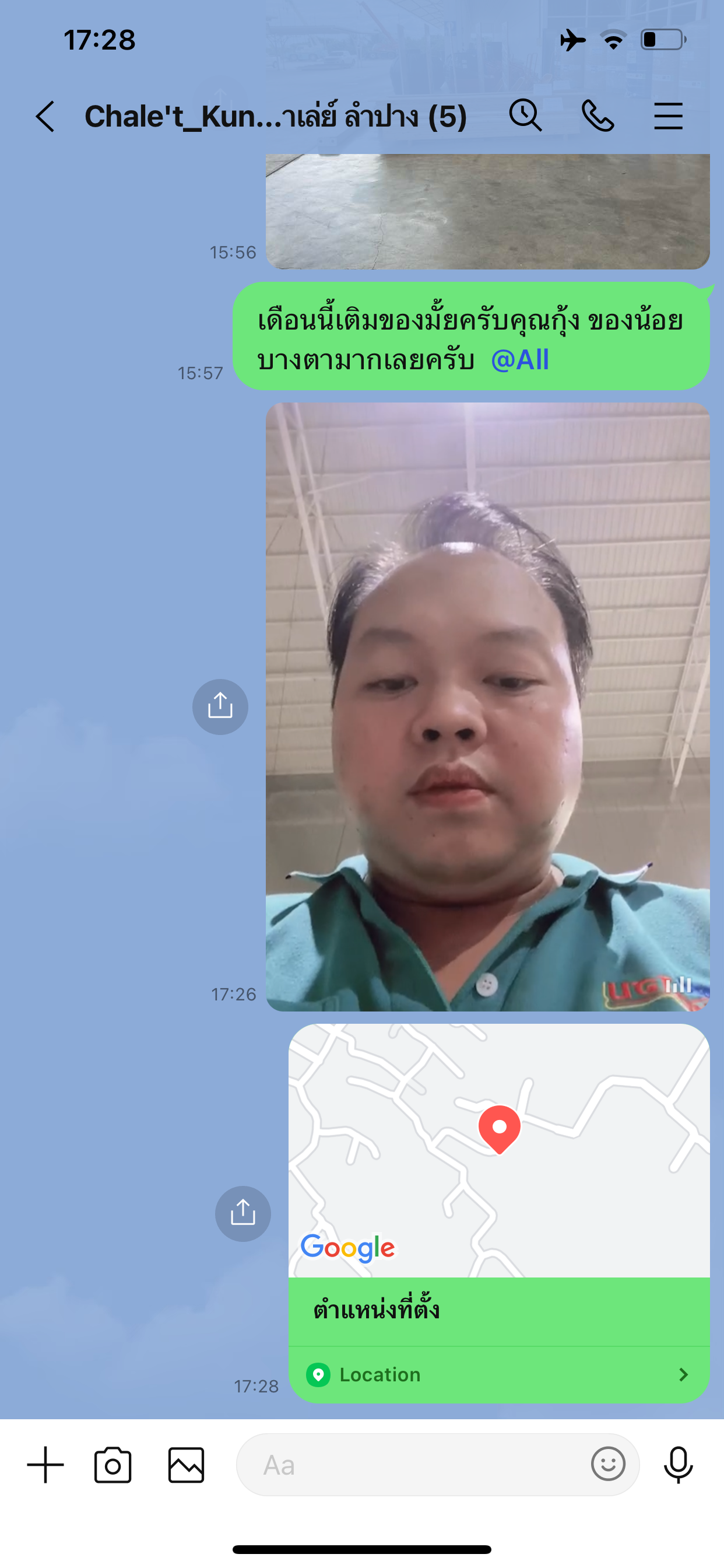
Task: Go back to the chat list
Action: 45,116
